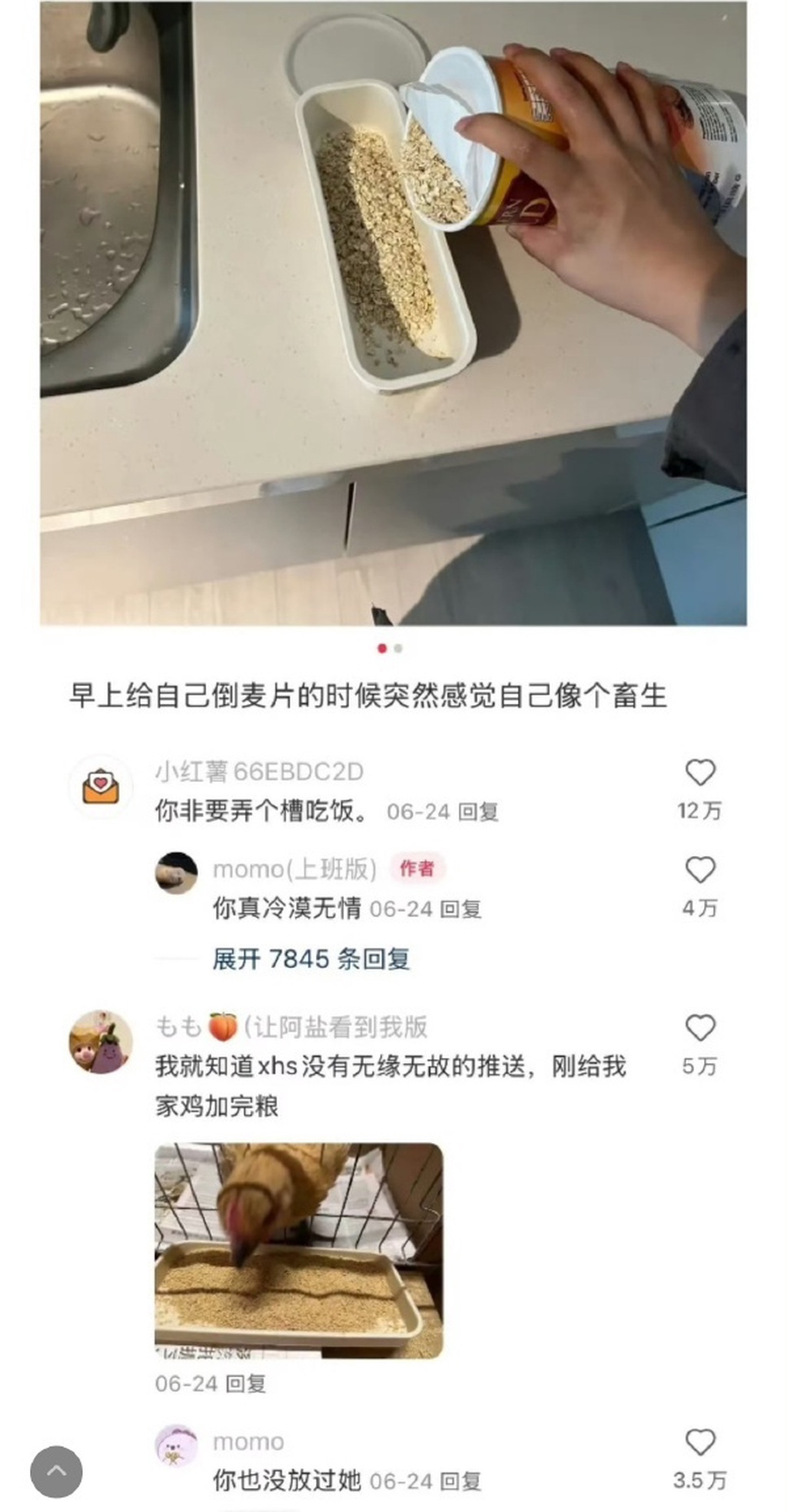Open the oatmeal post photo

pyautogui.click(x=393, y=313)
